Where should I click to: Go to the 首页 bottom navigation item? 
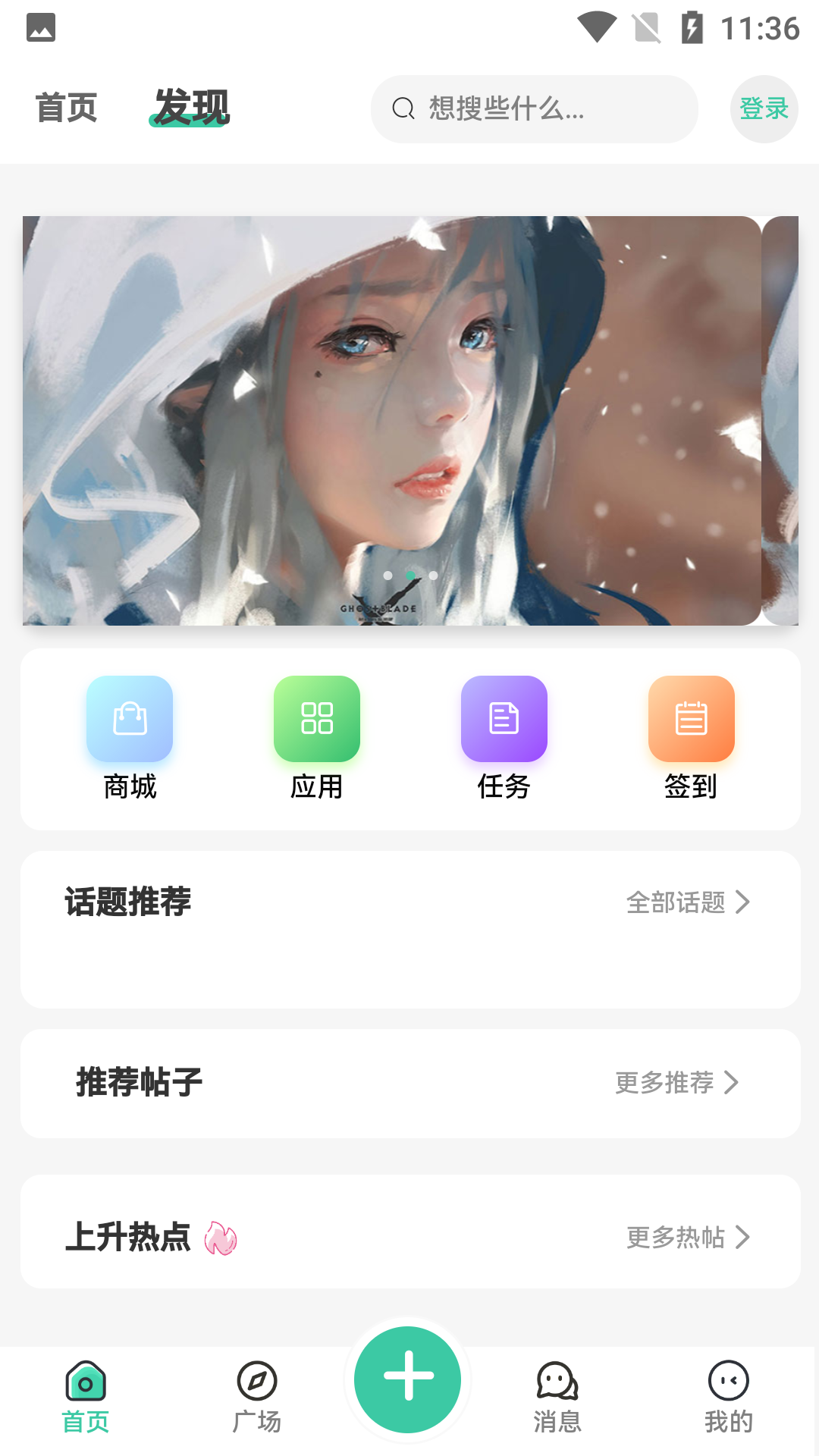(86, 1398)
